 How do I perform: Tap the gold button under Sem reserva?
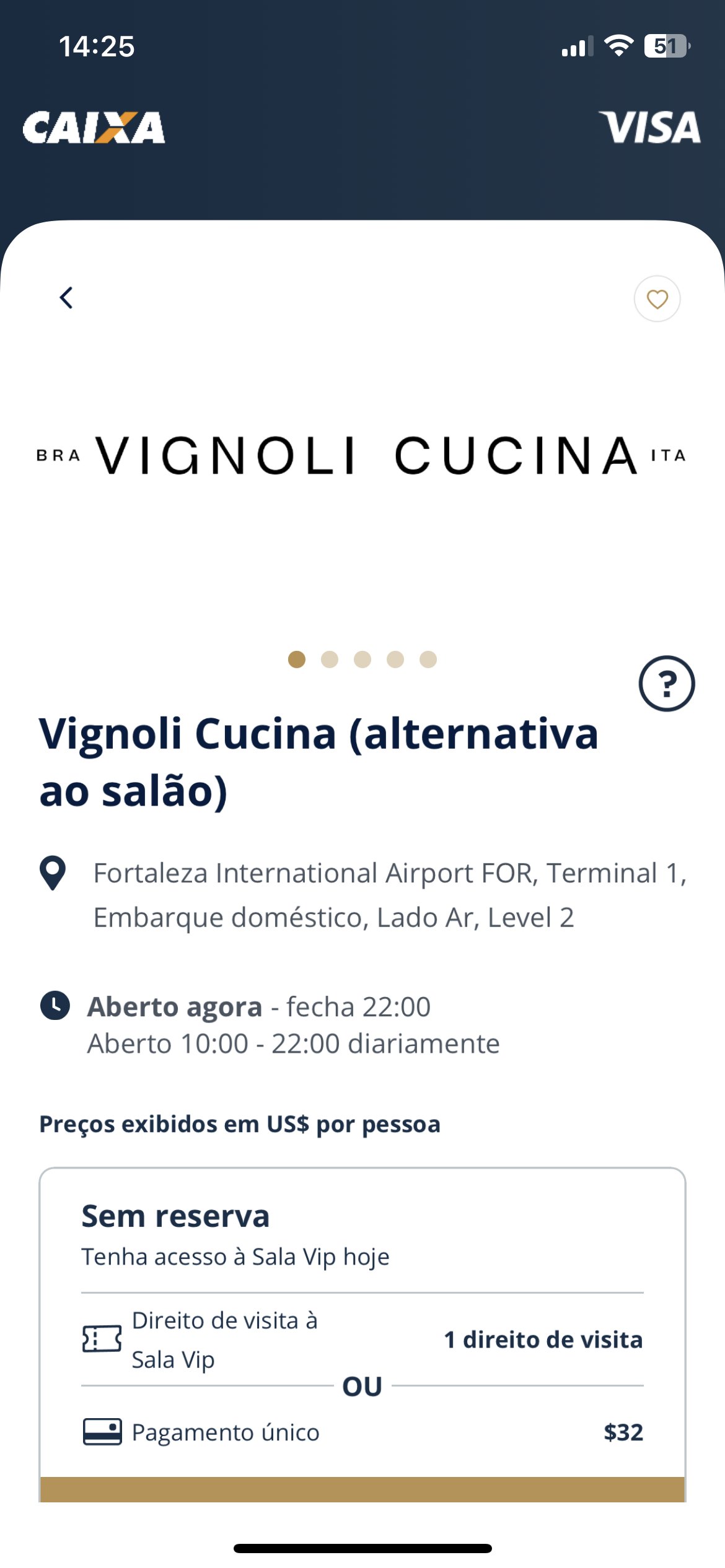click(x=362, y=1489)
